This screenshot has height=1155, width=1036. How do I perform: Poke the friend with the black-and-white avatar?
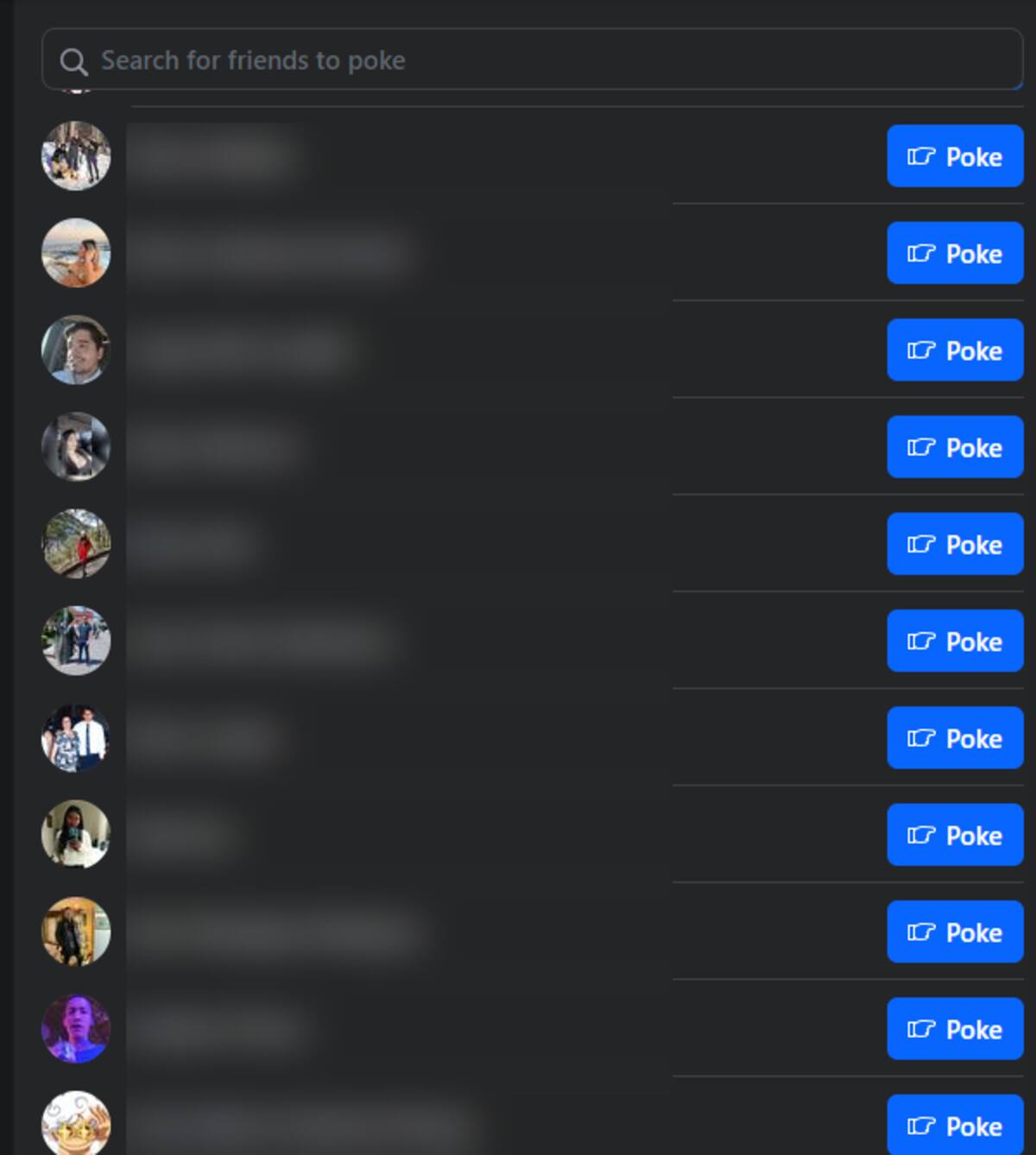(954, 447)
